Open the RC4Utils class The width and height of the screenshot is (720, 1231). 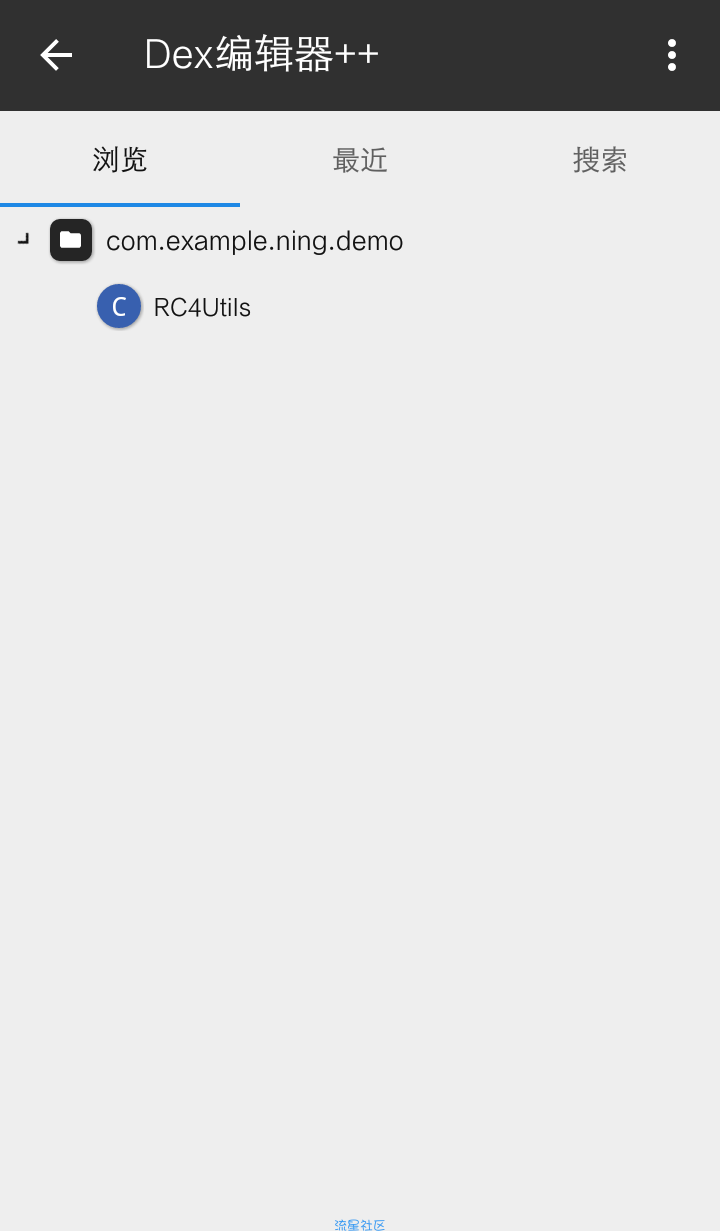tap(201, 307)
